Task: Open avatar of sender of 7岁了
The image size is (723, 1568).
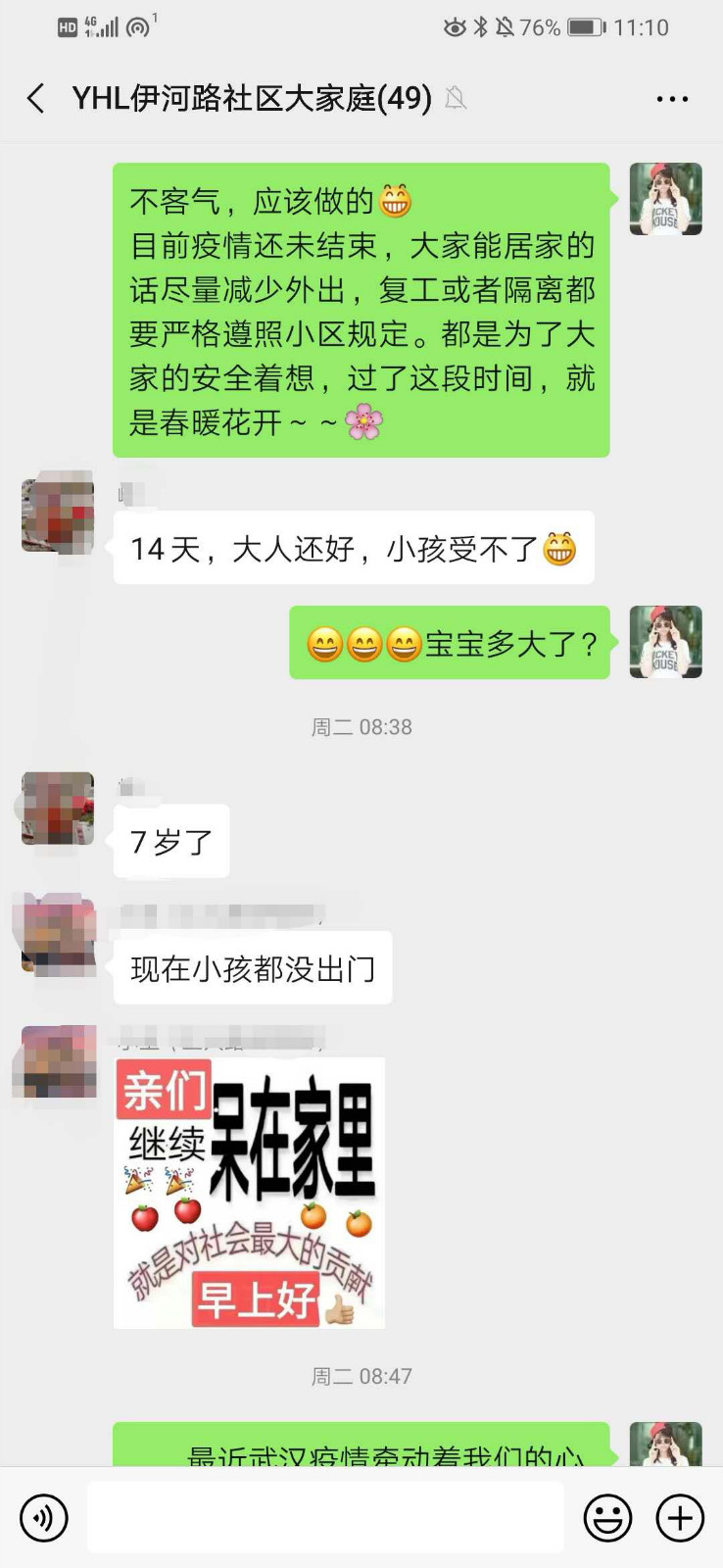Action: pos(59,808)
